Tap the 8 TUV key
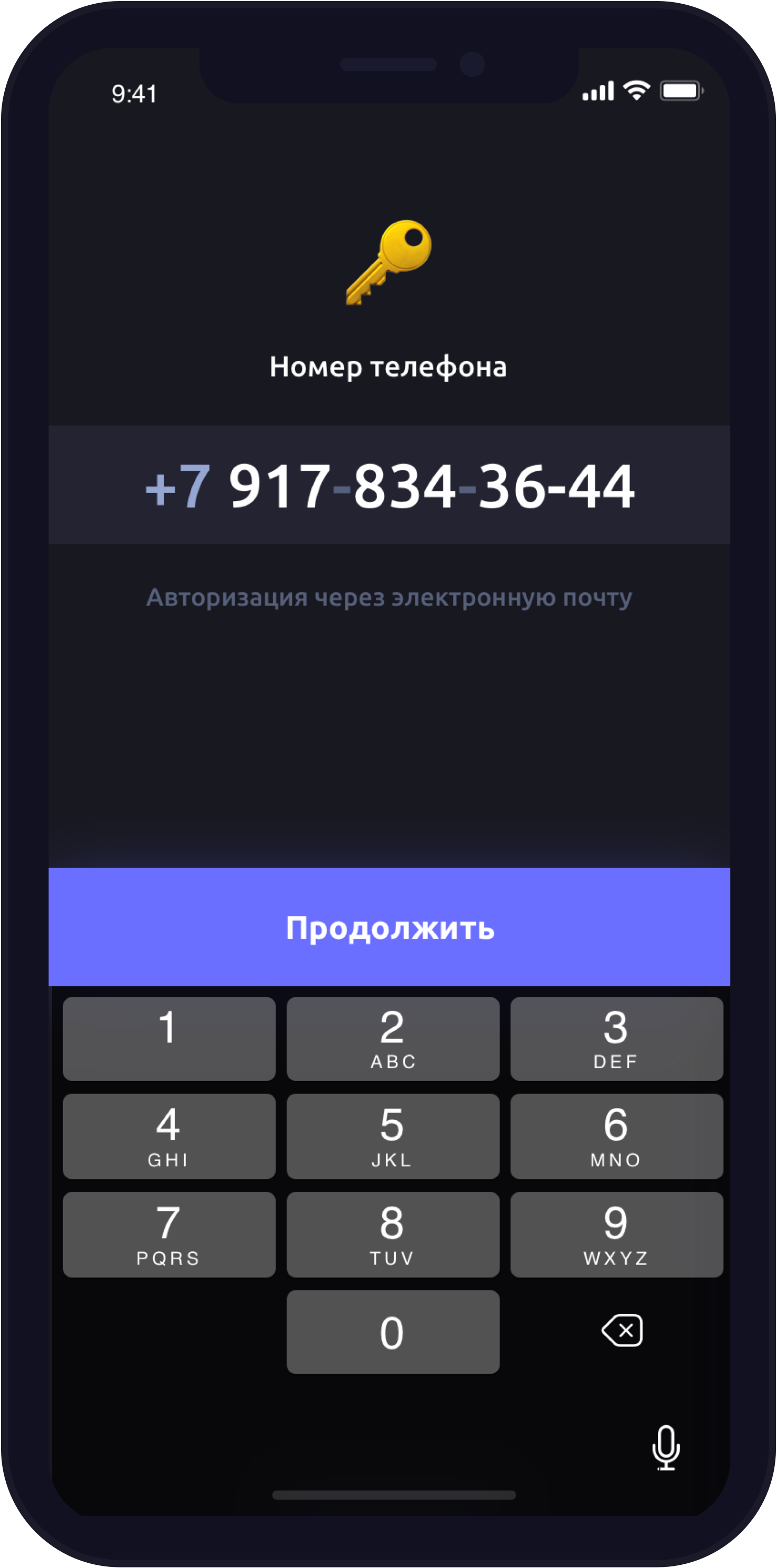 (393, 1235)
